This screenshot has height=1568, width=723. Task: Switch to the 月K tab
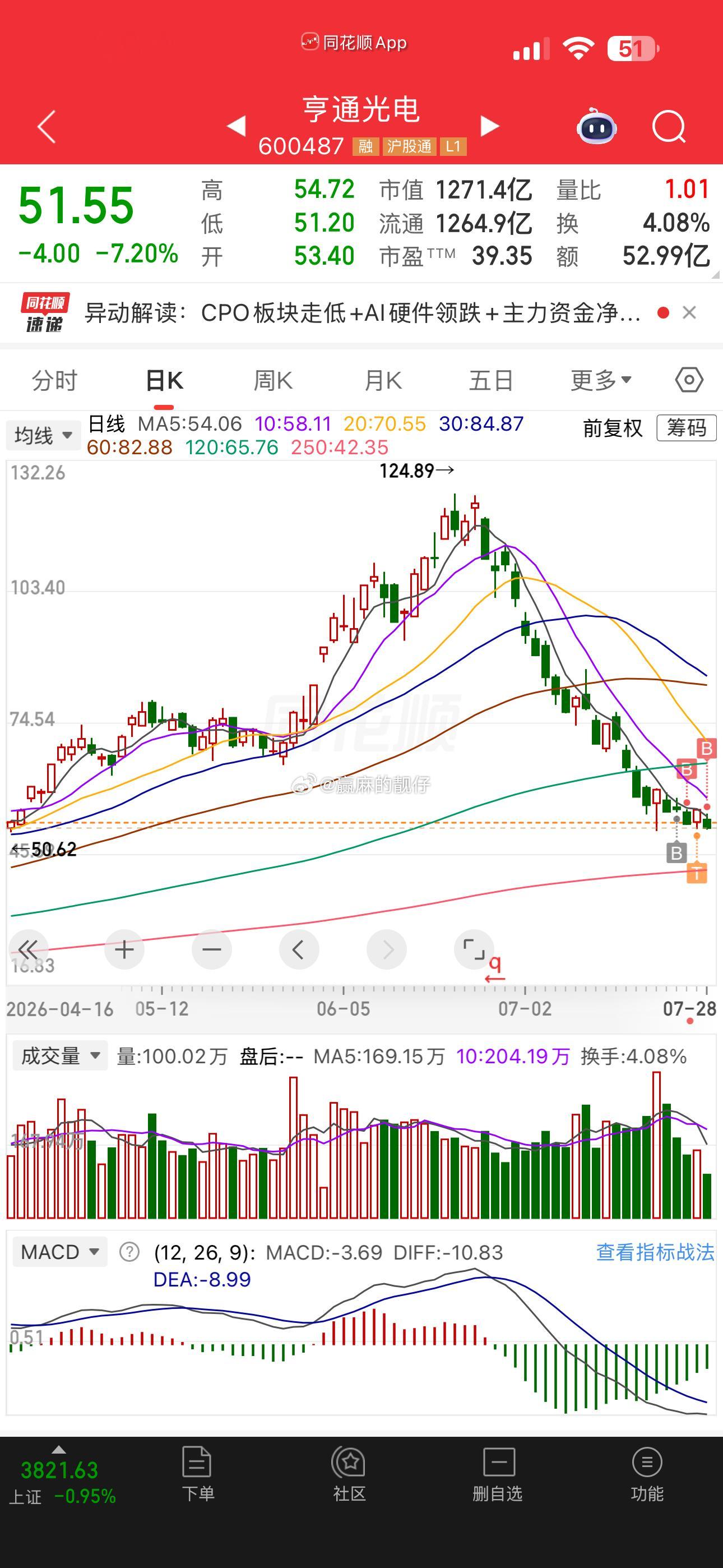click(383, 380)
